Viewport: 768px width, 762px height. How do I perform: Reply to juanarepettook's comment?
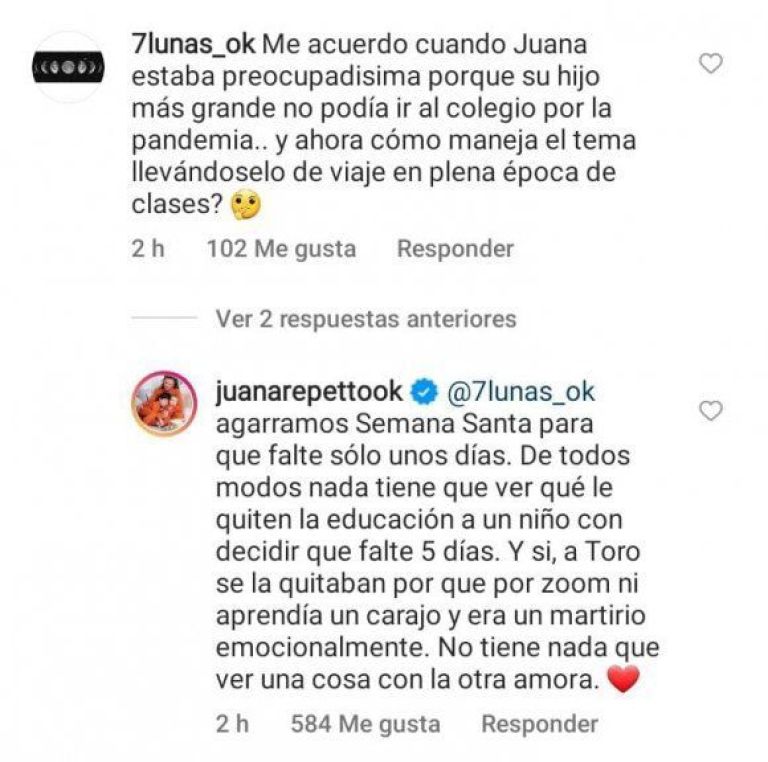tap(540, 723)
